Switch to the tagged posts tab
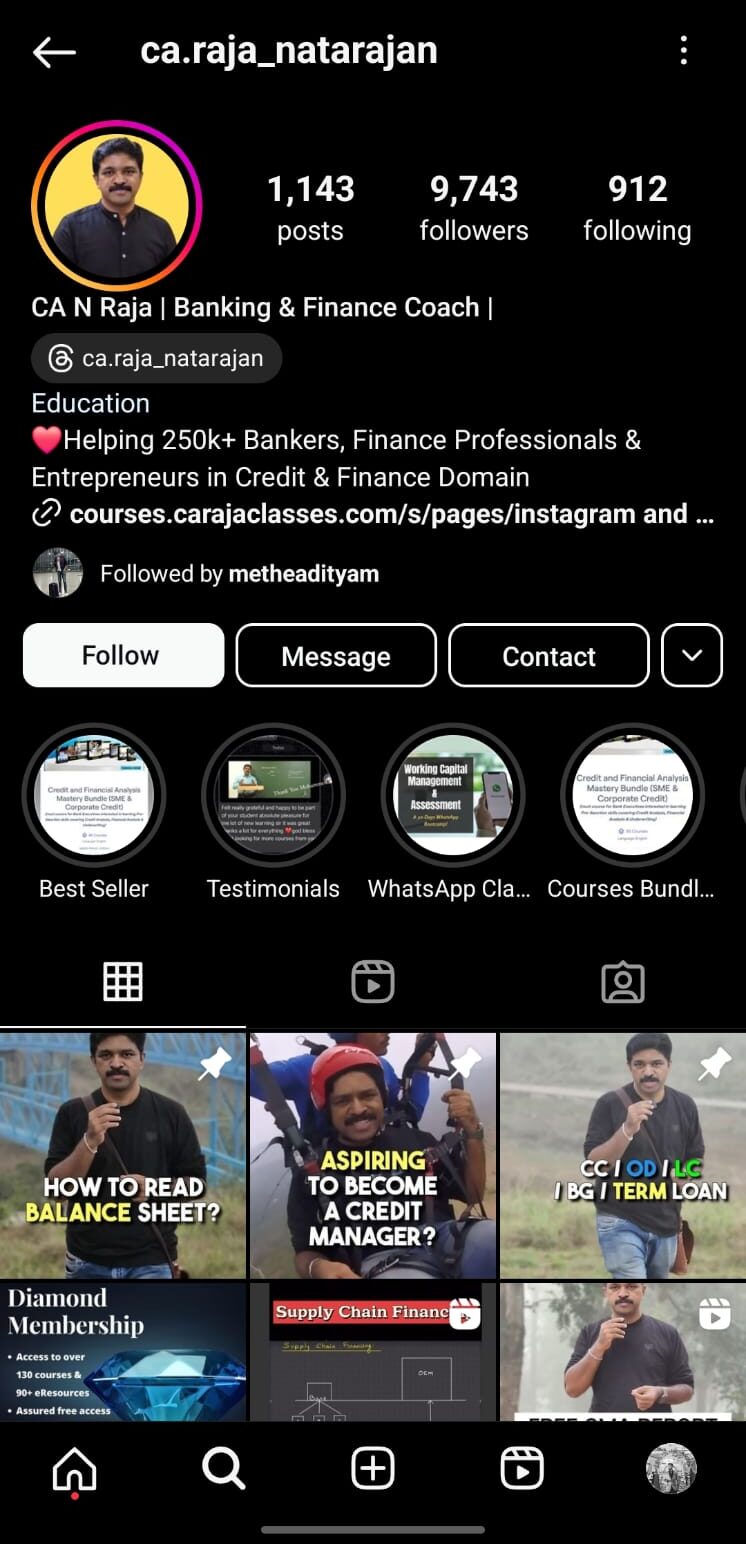The image size is (746, 1544). pyautogui.click(x=622, y=982)
